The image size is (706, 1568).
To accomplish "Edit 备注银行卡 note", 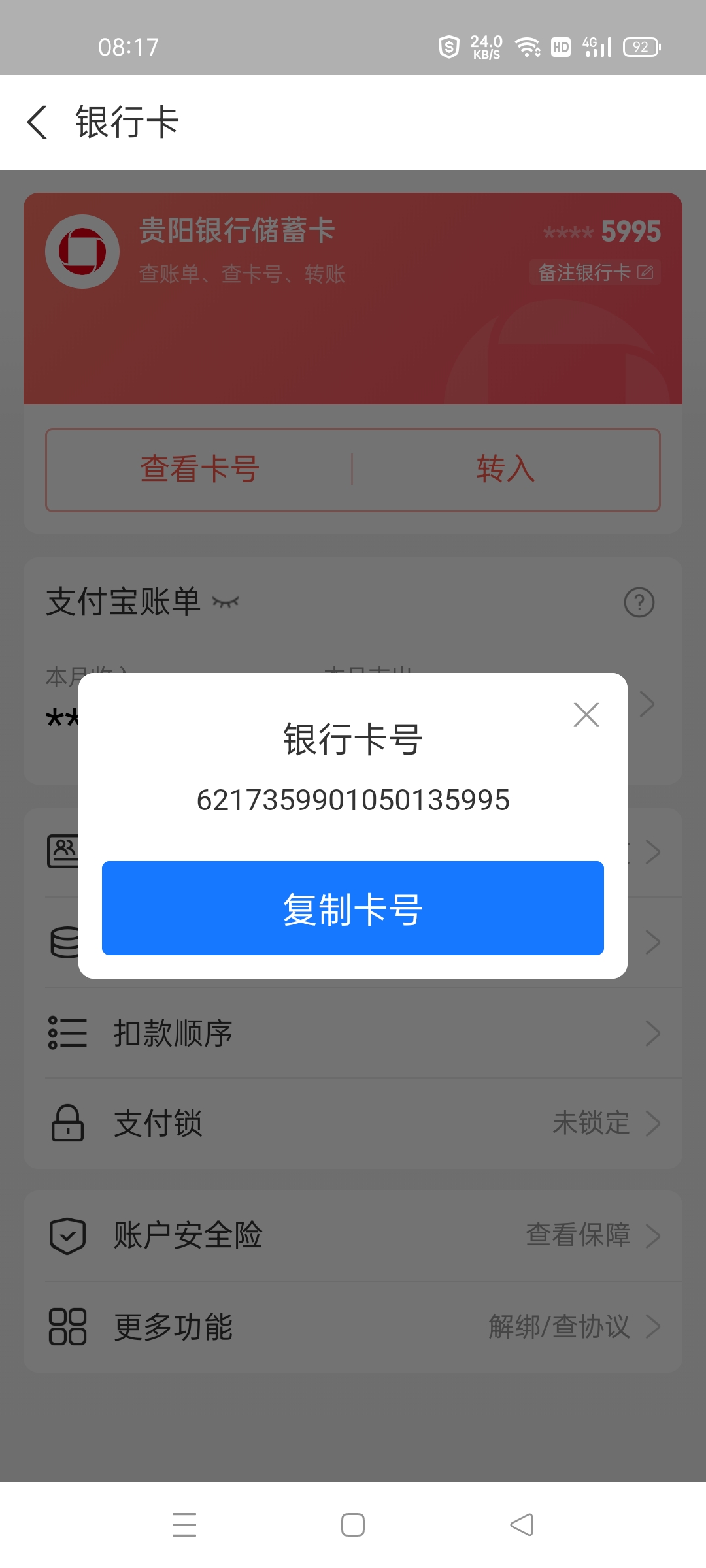I will [x=595, y=272].
